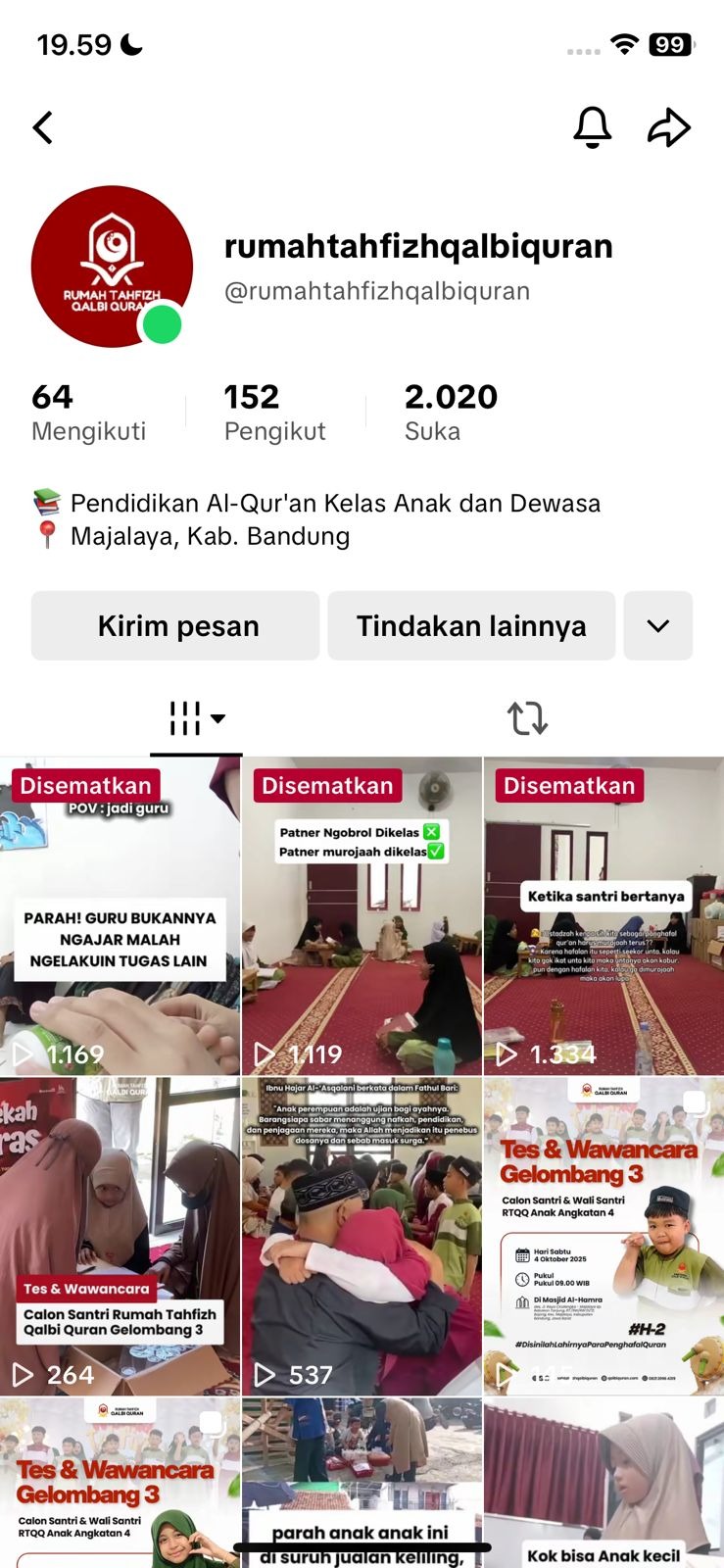Open Tes & Wawancara Gelombang 3 H-2 post
Screen dimensions: 724x1568
tap(603, 1237)
